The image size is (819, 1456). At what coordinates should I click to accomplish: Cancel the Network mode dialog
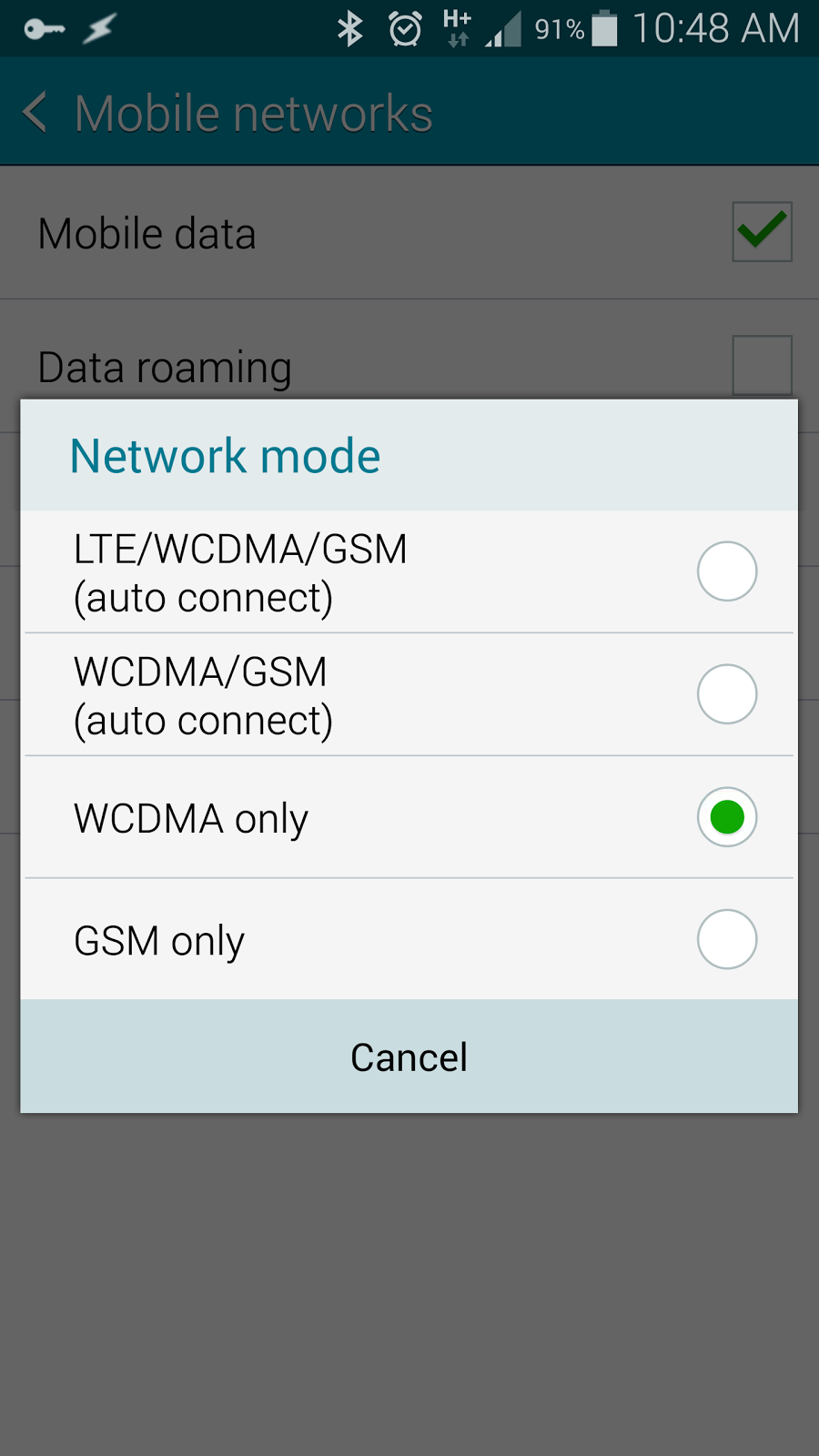409,1057
